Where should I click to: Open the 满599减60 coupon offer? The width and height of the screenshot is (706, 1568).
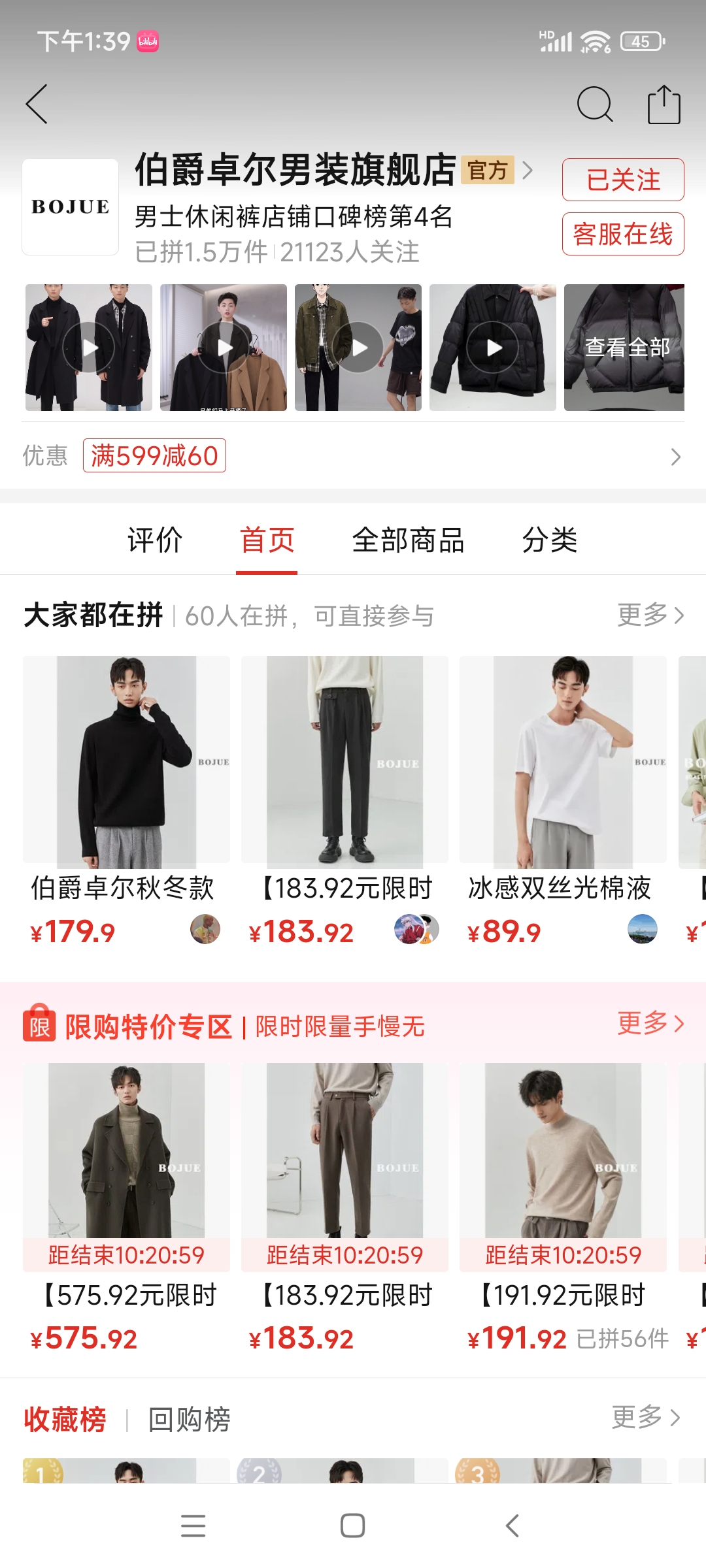coord(154,455)
